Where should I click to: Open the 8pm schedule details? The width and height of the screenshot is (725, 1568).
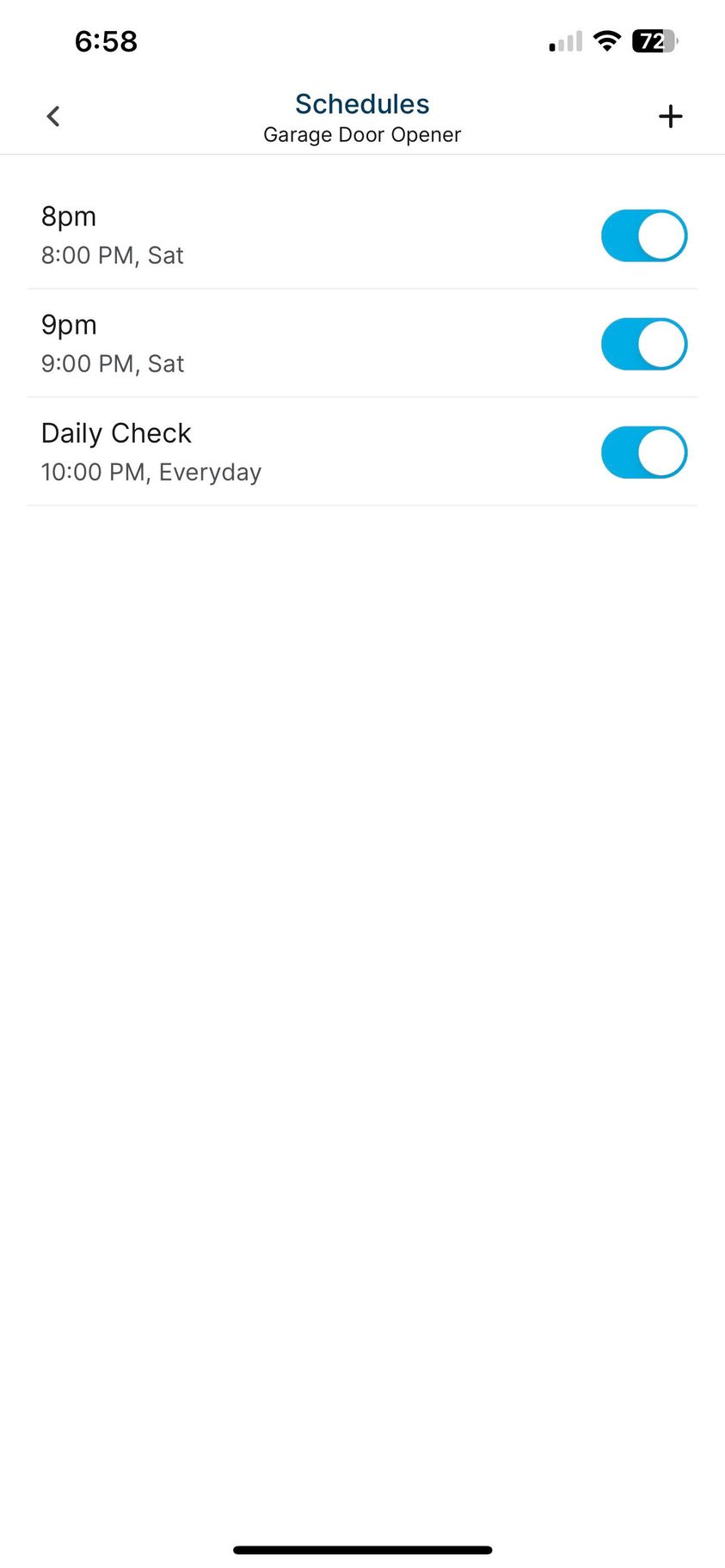tap(258, 235)
